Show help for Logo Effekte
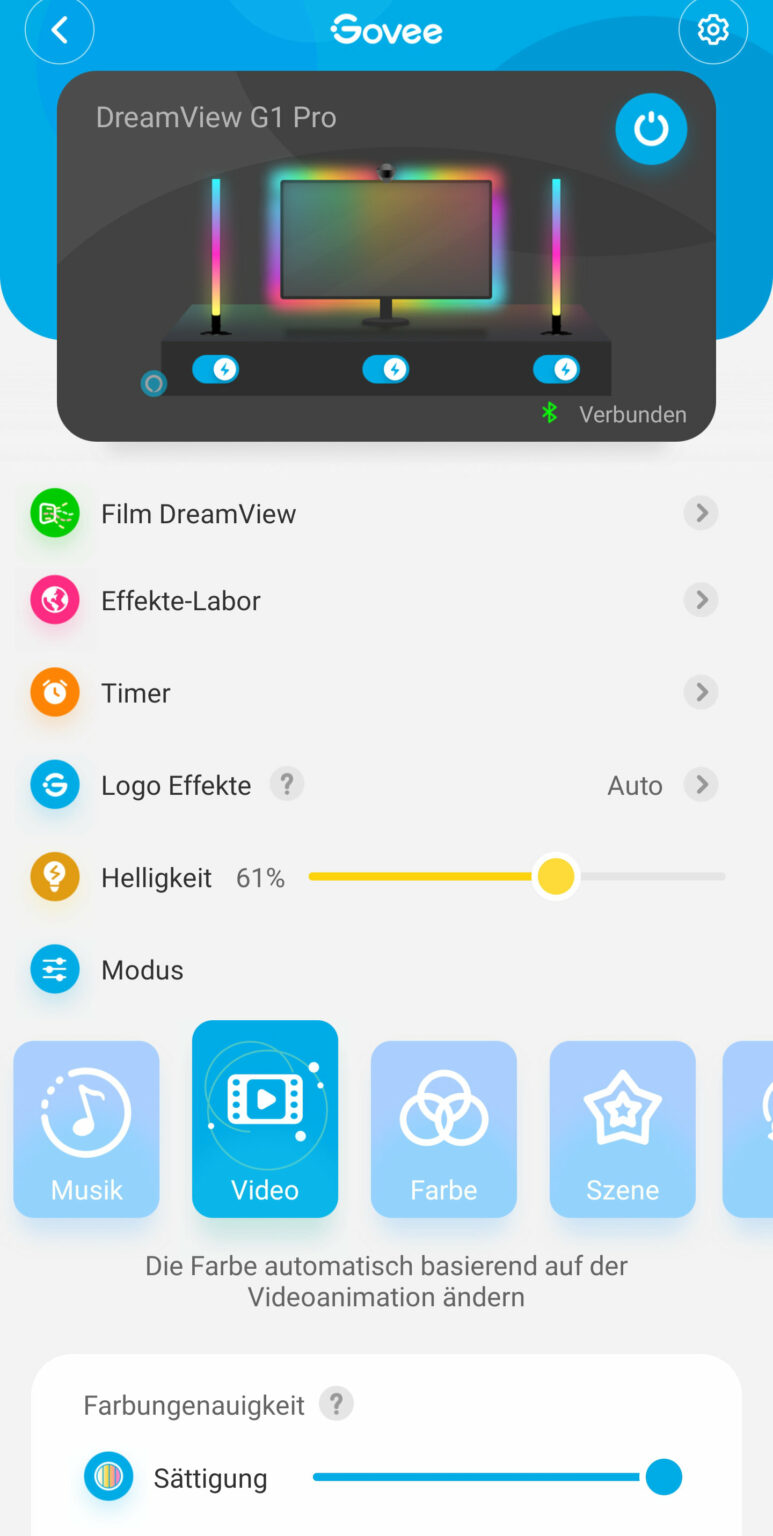 (x=286, y=784)
